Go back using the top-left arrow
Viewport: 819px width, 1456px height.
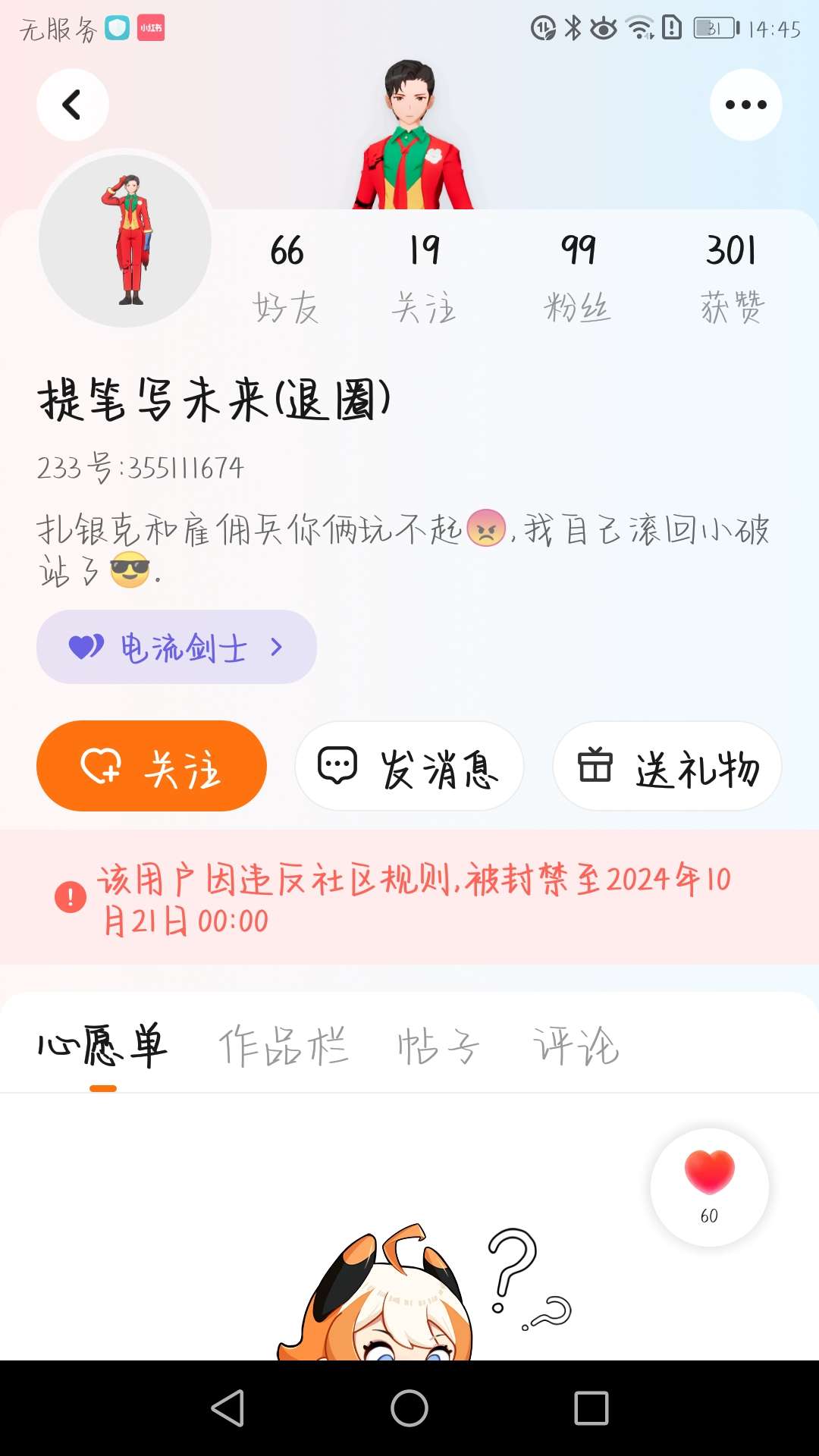pos(72,105)
